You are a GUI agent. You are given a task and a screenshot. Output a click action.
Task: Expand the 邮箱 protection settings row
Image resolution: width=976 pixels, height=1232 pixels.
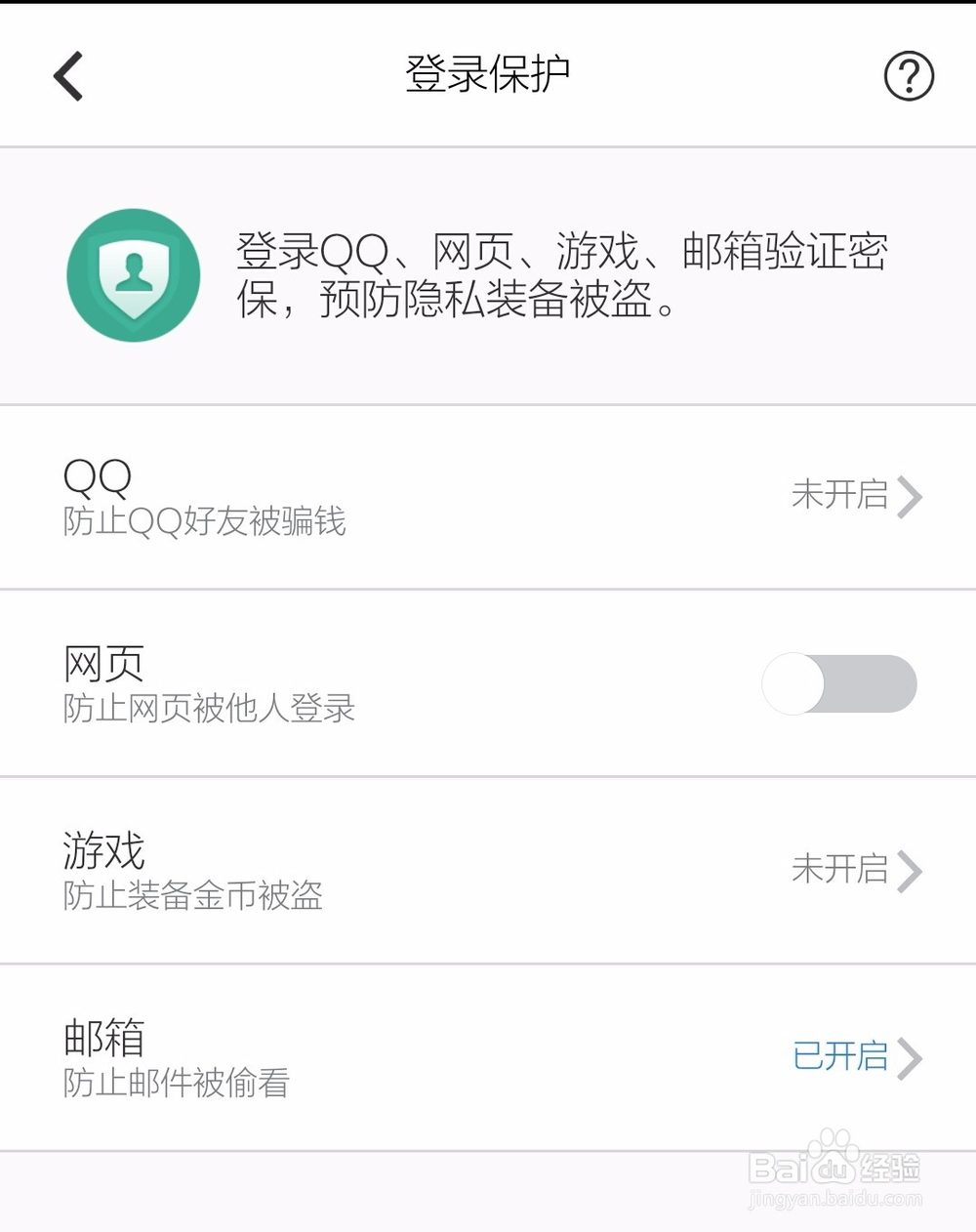(x=488, y=1058)
